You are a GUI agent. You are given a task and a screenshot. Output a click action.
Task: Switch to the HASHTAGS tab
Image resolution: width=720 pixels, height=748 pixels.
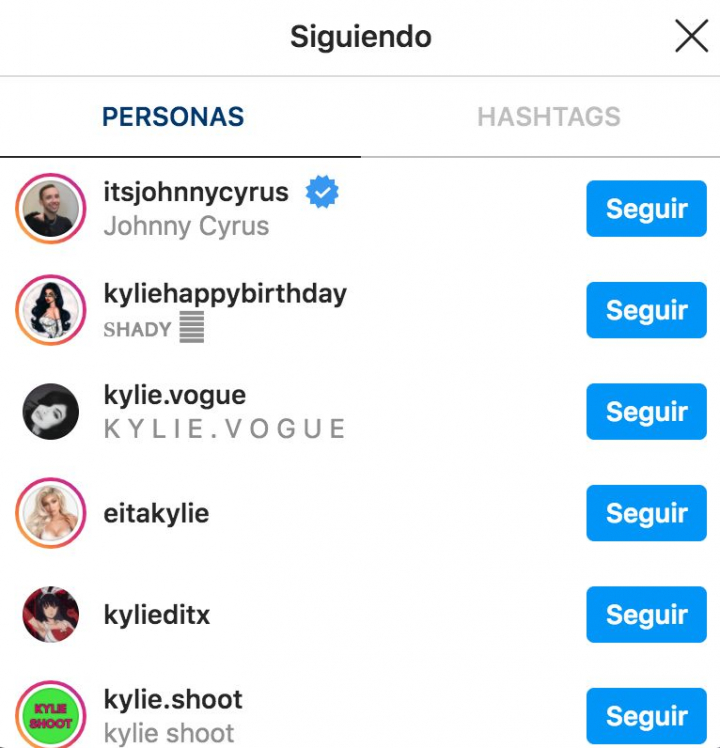point(548,117)
